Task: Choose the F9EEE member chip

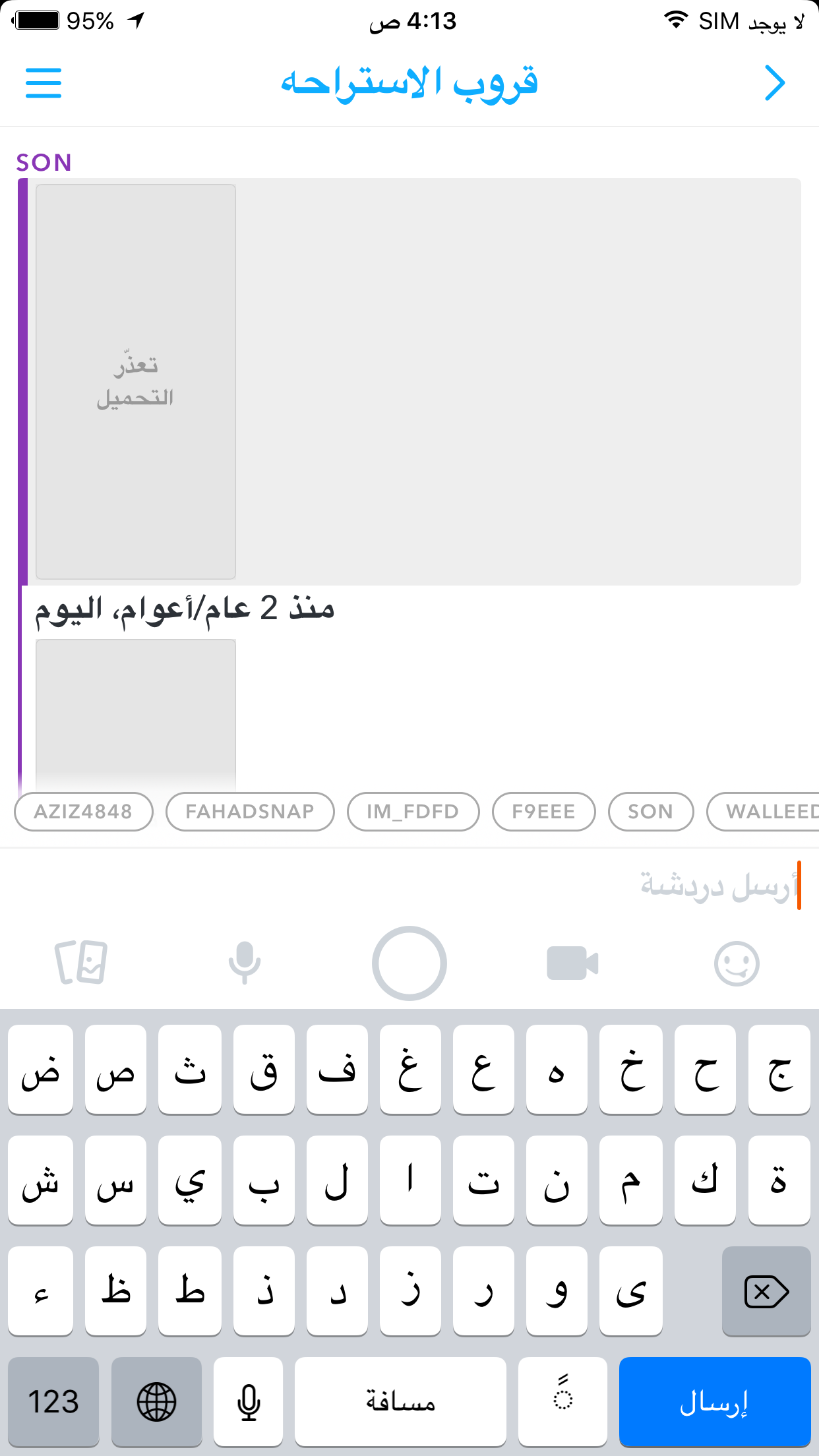Action: [543, 811]
